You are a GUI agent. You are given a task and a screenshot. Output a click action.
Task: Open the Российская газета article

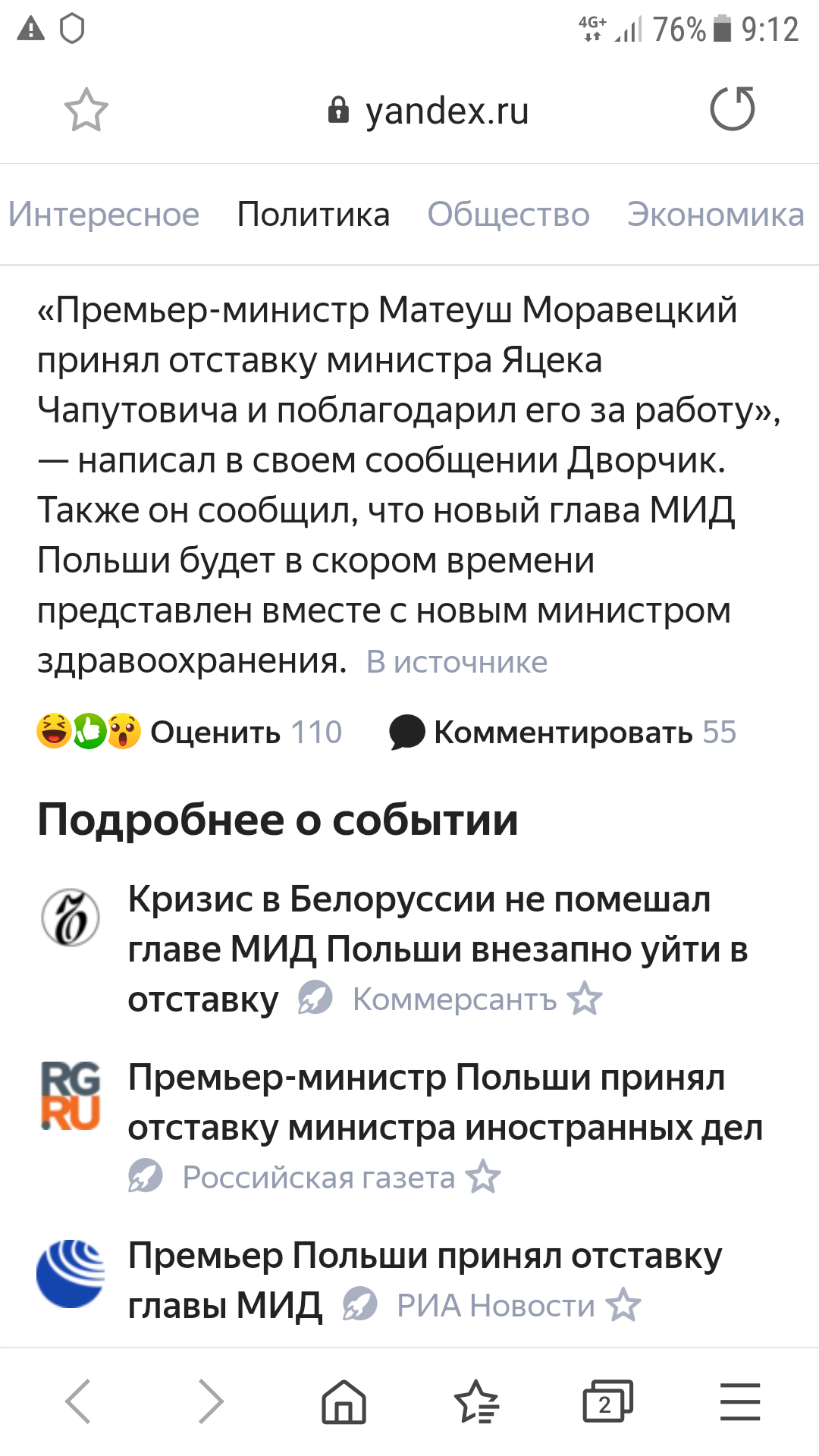(x=444, y=1103)
